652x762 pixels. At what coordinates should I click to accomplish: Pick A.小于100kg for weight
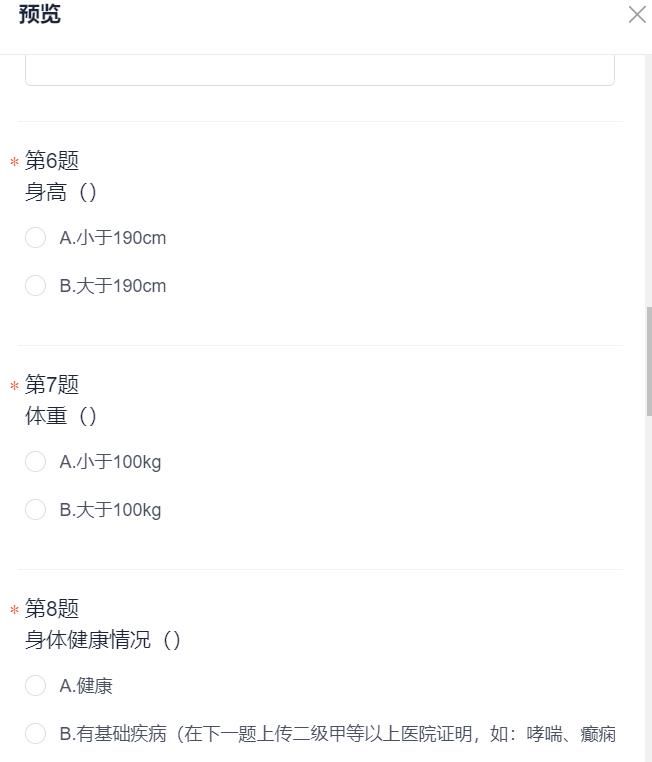[36, 462]
